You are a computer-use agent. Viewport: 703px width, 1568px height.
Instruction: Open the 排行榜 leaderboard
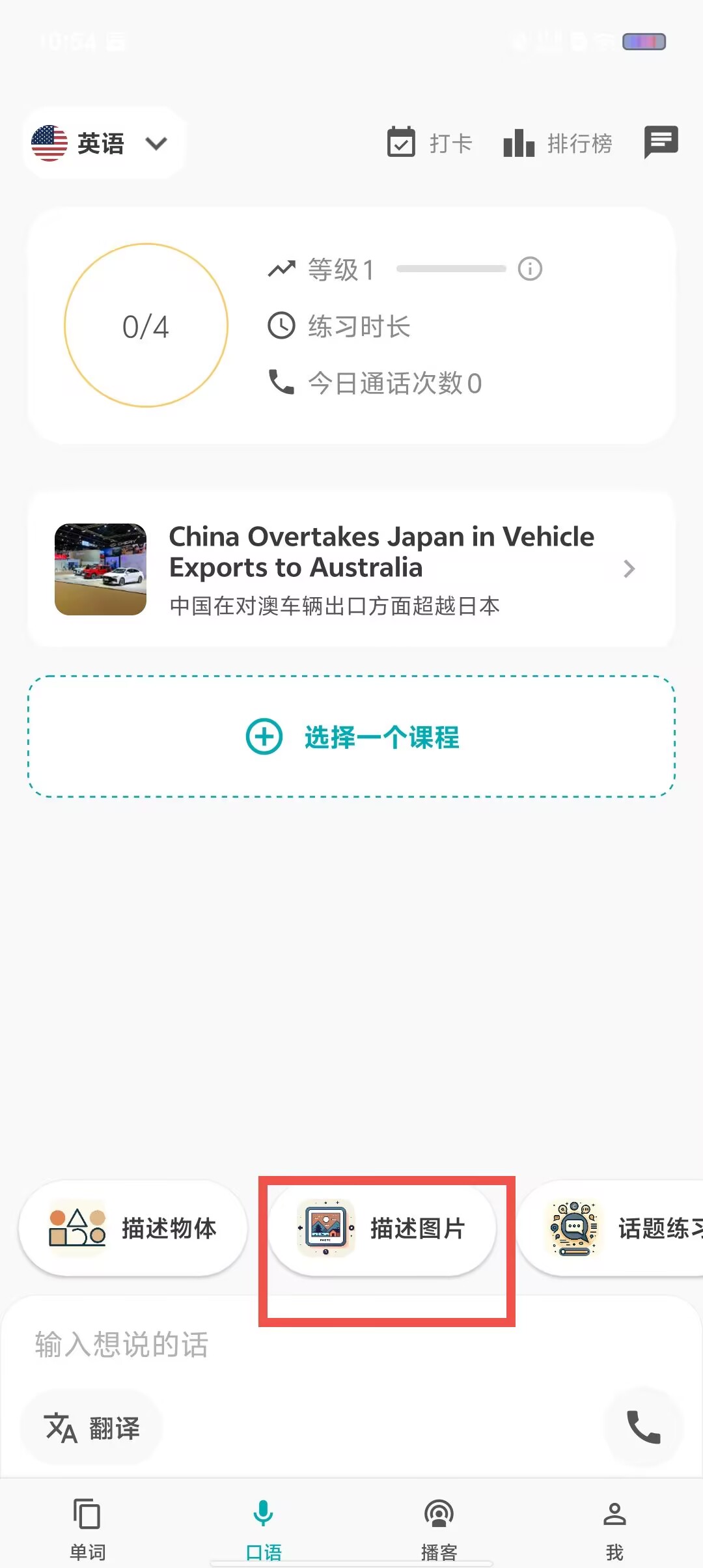[558, 143]
